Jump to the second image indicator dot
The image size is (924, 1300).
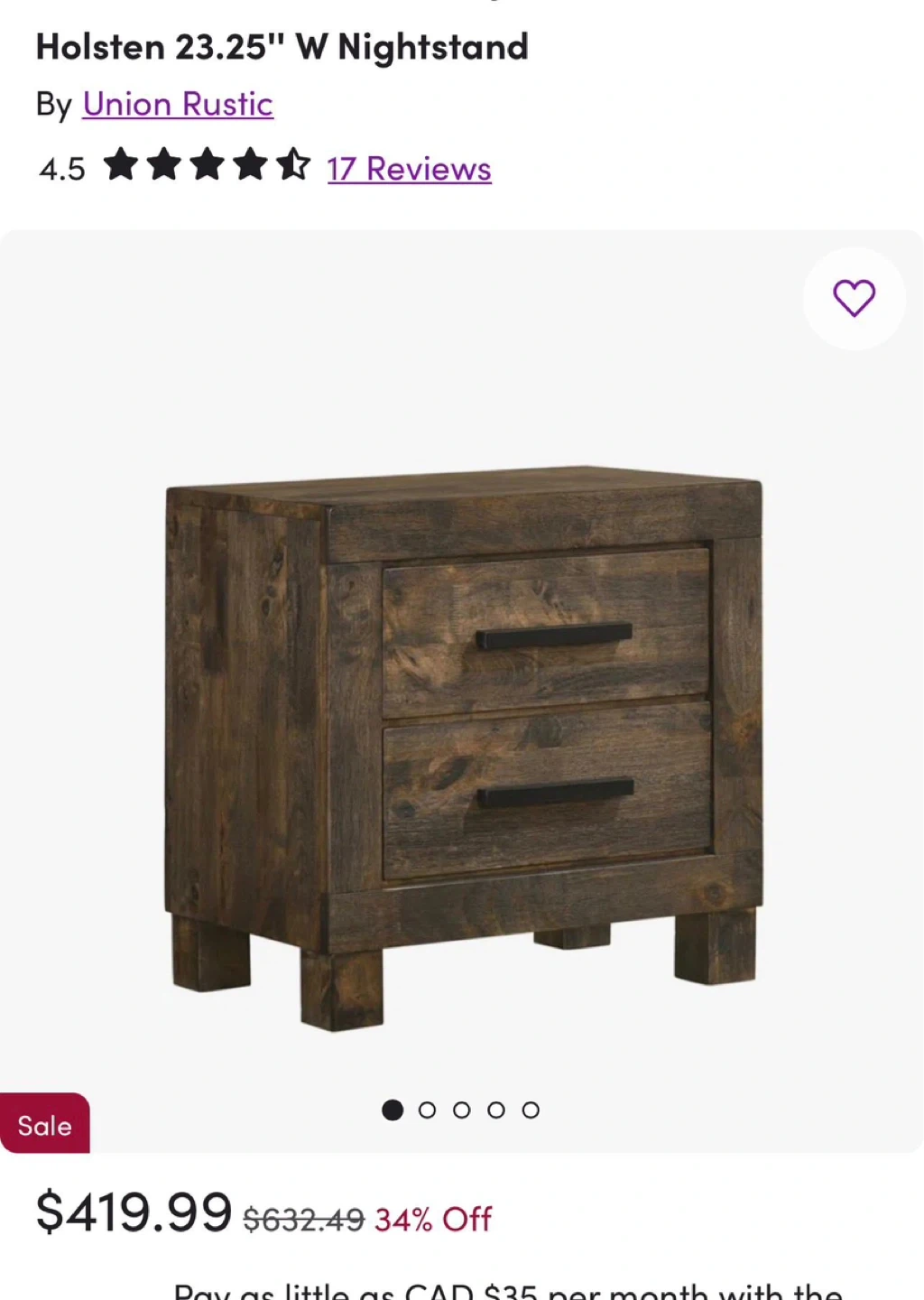[x=427, y=1110]
